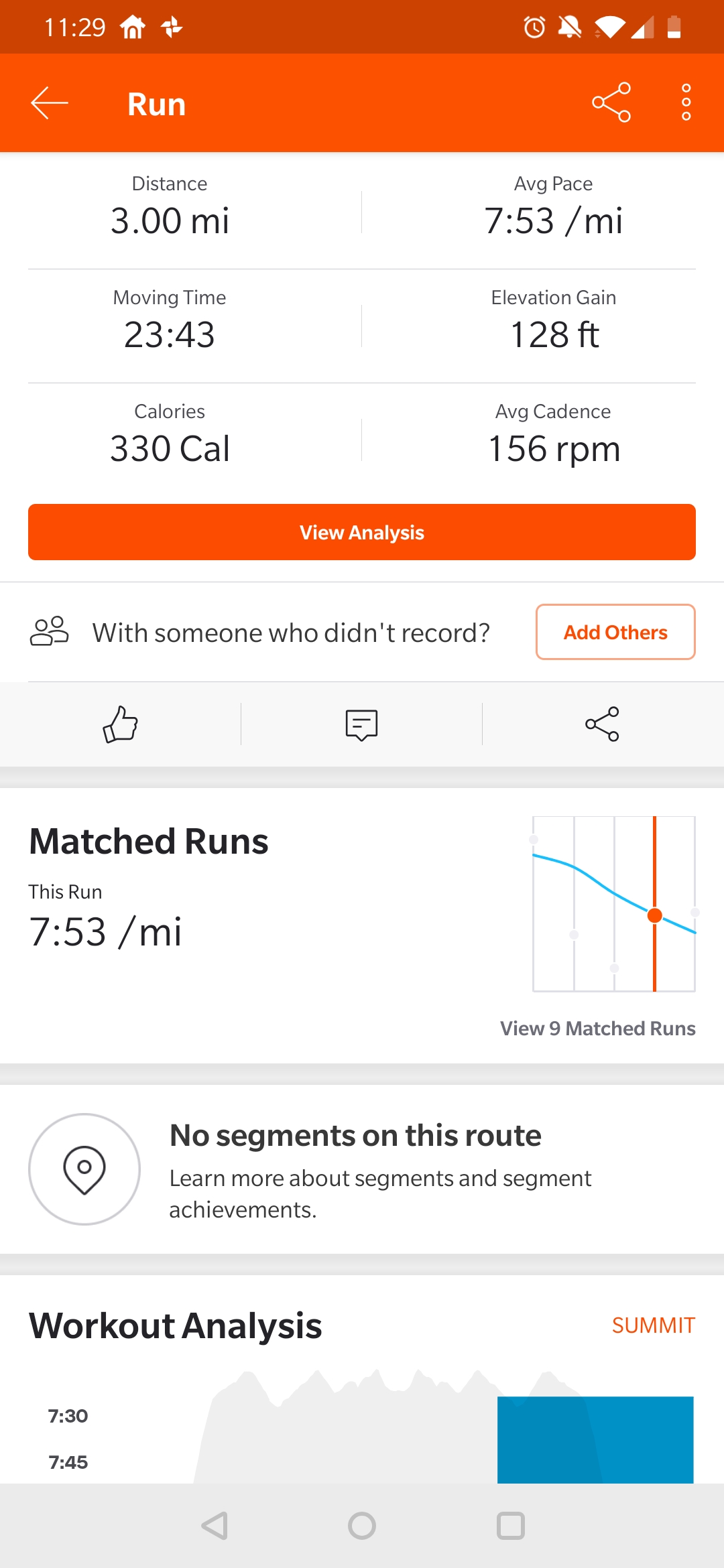724x1568 pixels.
Task: View 9 Matched Runs
Action: tap(597, 1028)
